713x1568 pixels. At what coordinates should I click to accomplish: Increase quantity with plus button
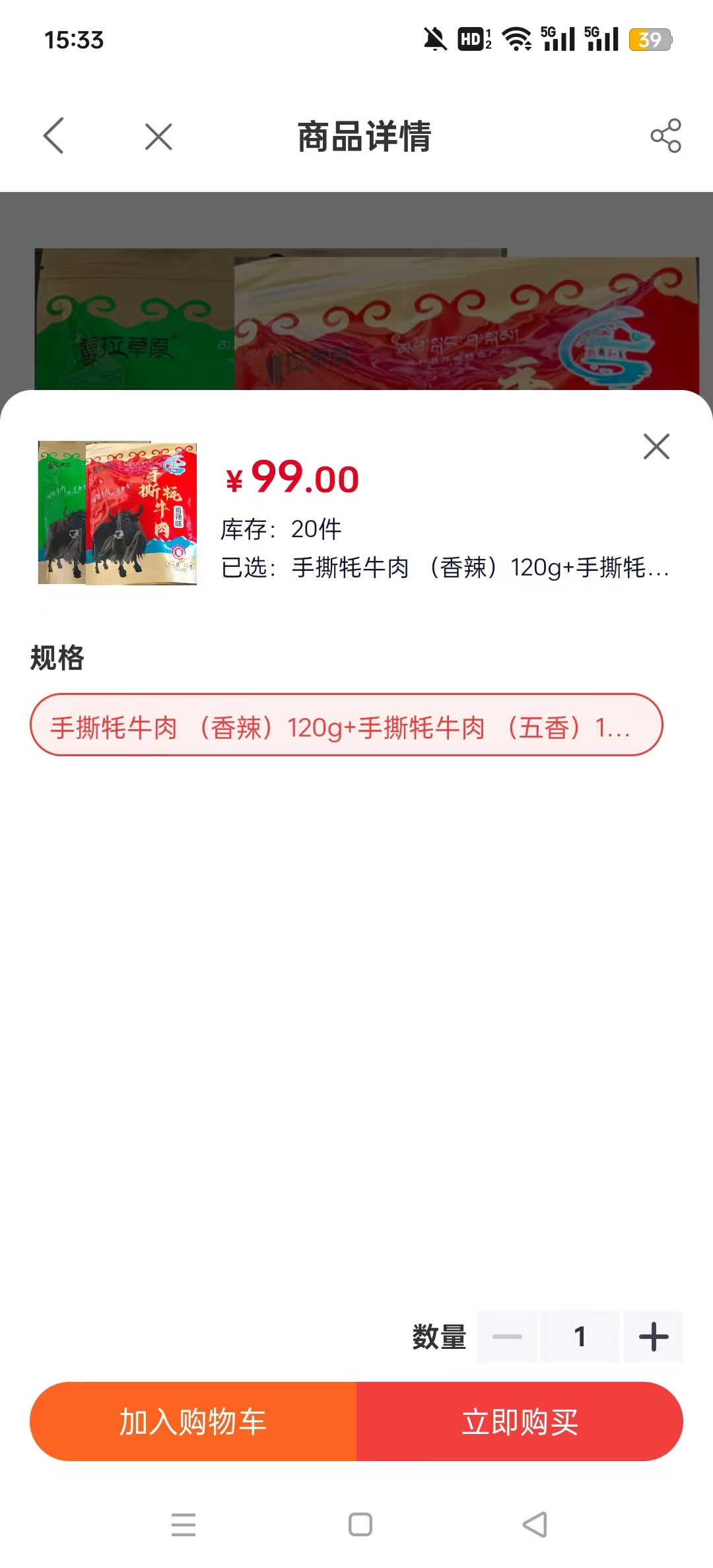654,1337
